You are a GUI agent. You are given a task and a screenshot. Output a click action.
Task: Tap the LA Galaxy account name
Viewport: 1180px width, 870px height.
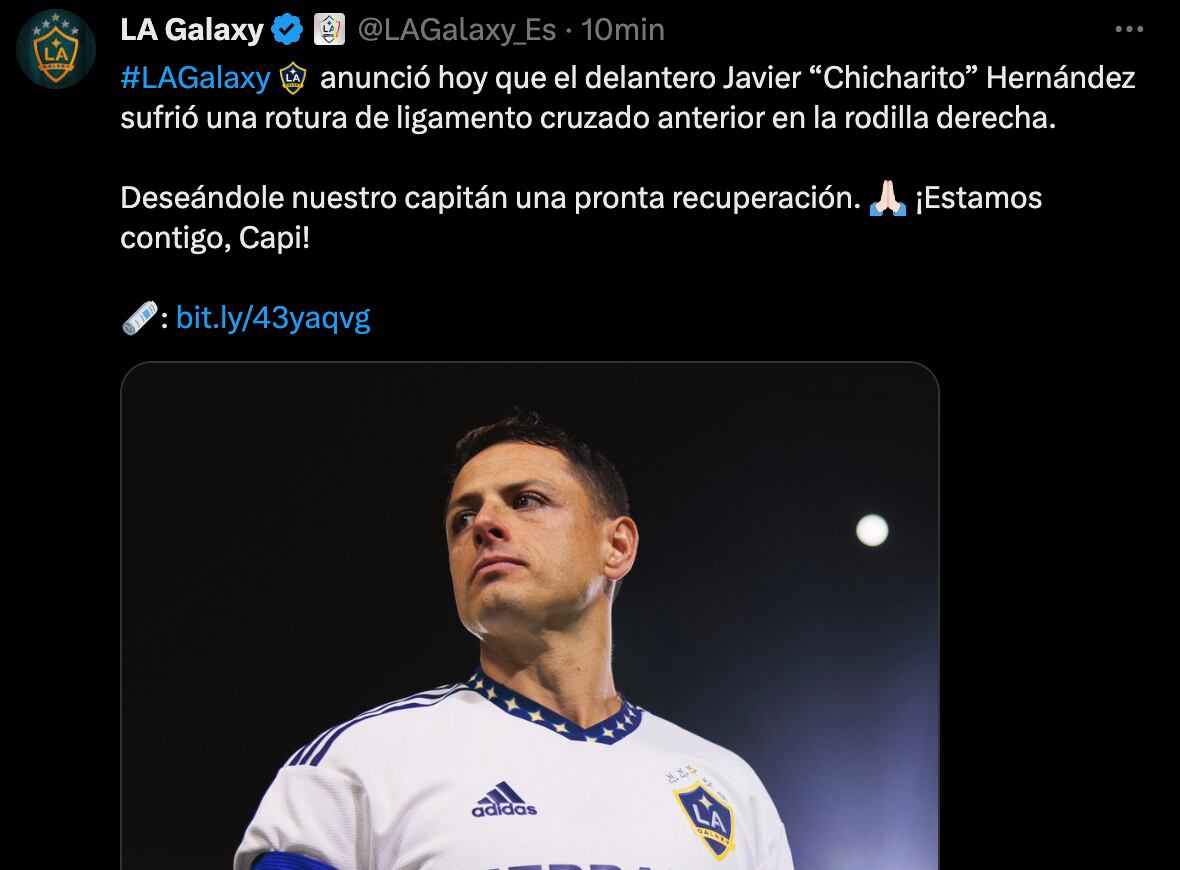pos(191,30)
